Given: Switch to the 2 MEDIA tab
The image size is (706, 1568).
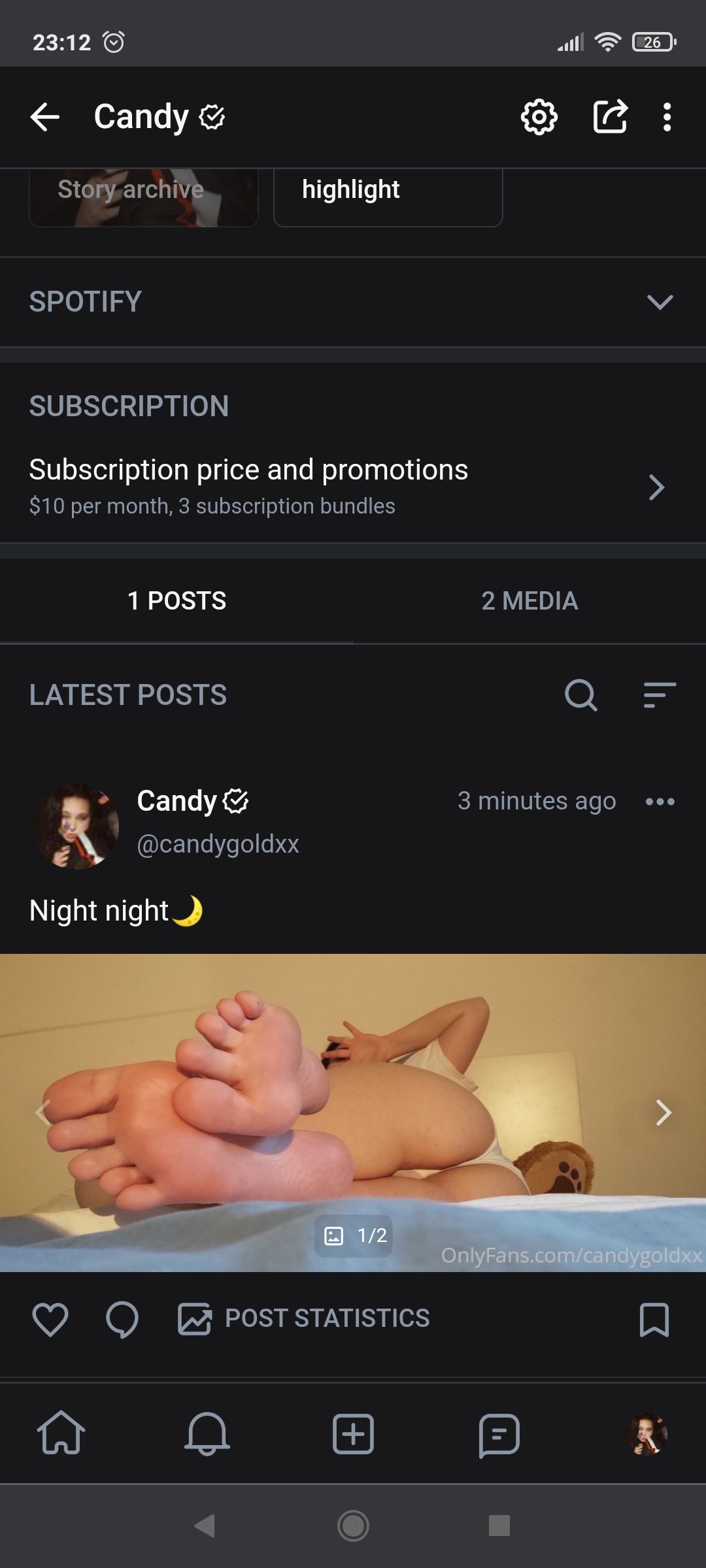Looking at the screenshot, I should (529, 600).
